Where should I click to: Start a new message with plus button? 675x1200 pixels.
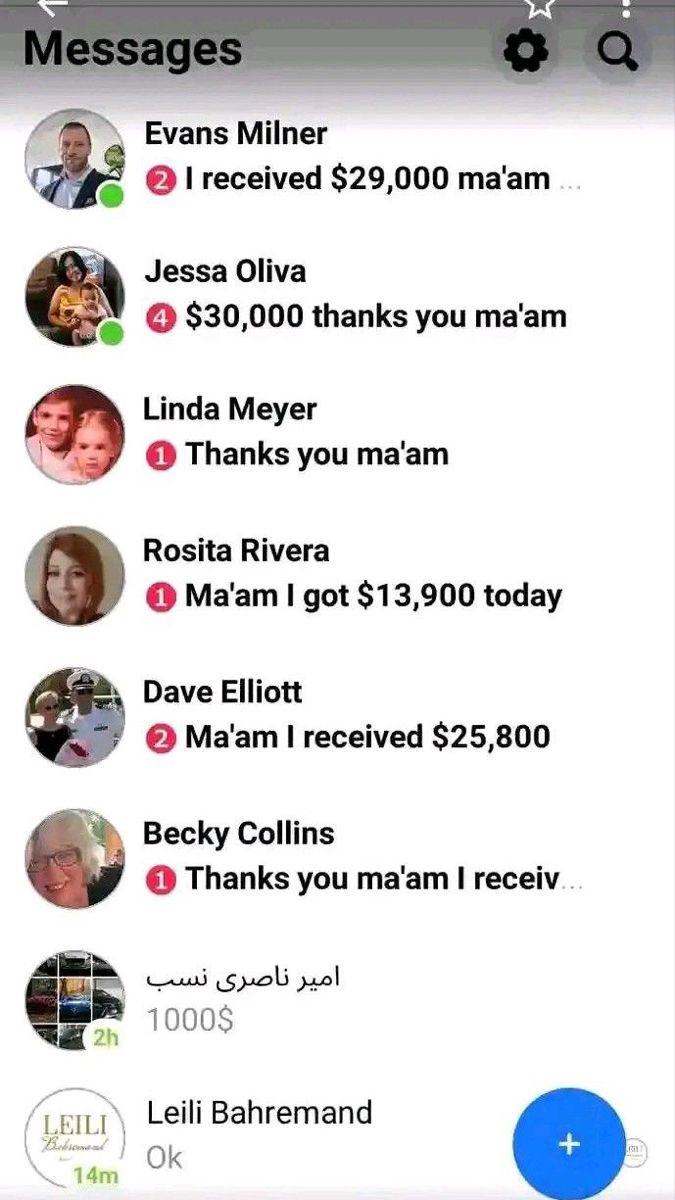tap(568, 1144)
